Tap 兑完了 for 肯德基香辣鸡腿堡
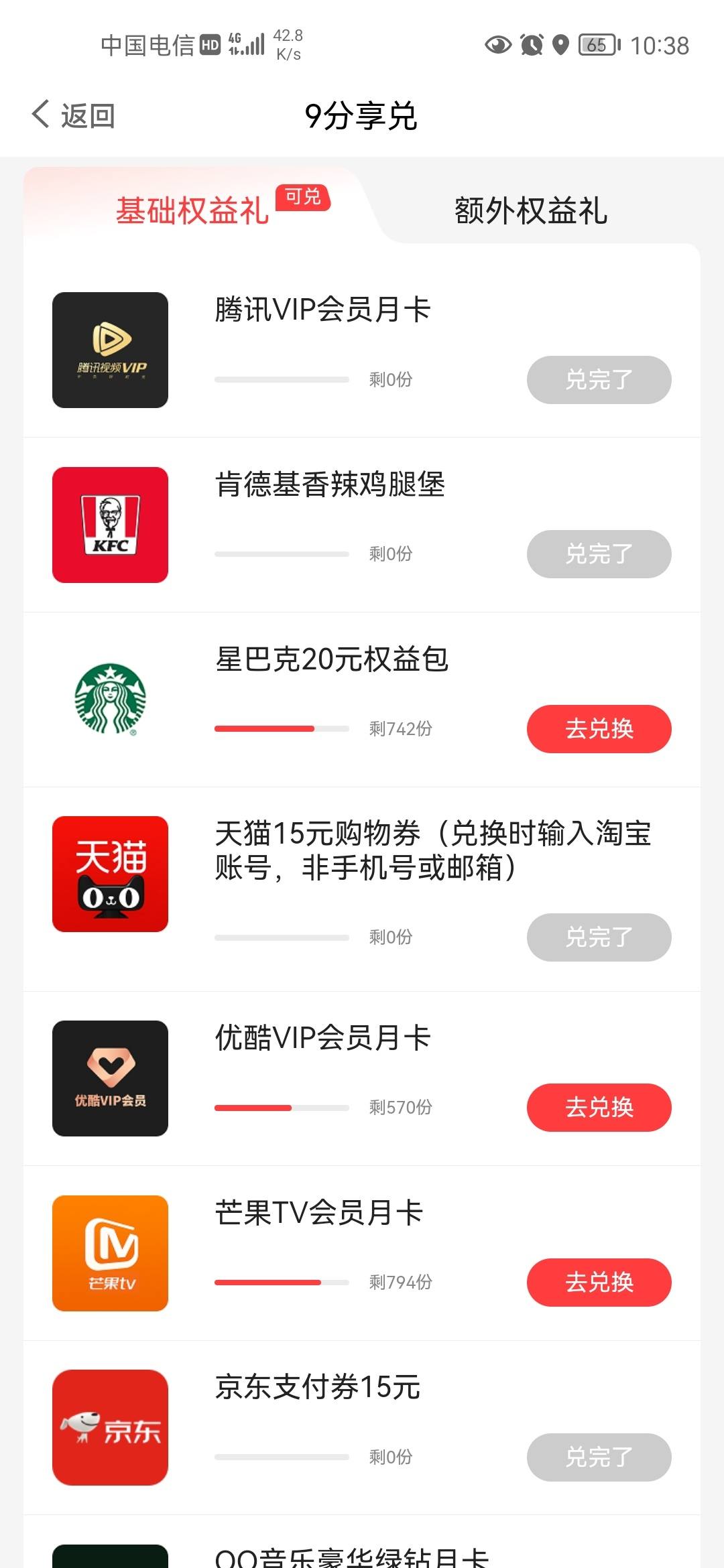 (599, 553)
